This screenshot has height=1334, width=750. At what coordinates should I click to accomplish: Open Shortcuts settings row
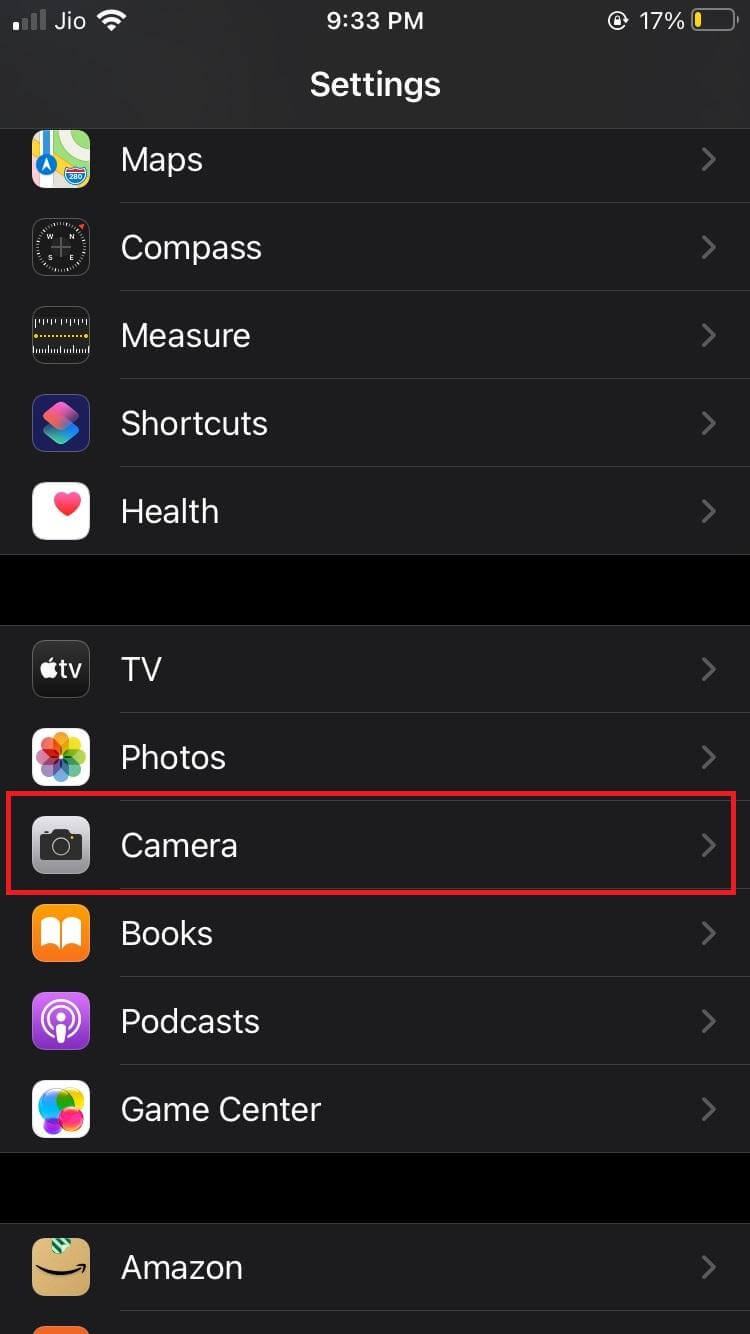(375, 423)
